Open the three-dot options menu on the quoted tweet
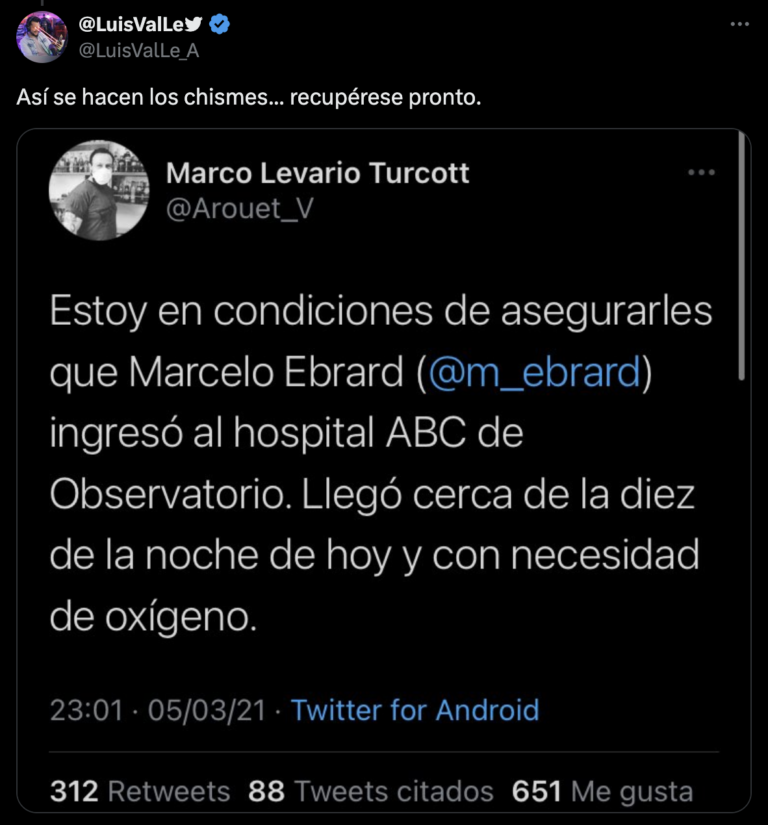Image resolution: width=768 pixels, height=825 pixels. tap(702, 172)
